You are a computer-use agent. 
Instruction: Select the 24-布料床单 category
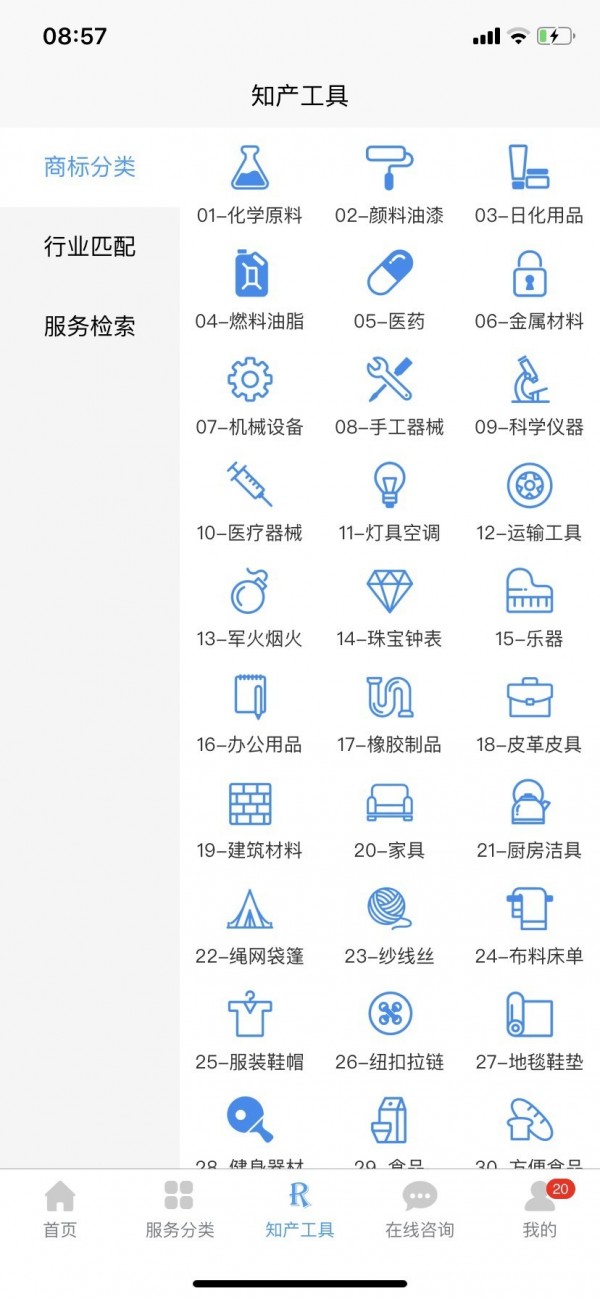click(x=529, y=925)
